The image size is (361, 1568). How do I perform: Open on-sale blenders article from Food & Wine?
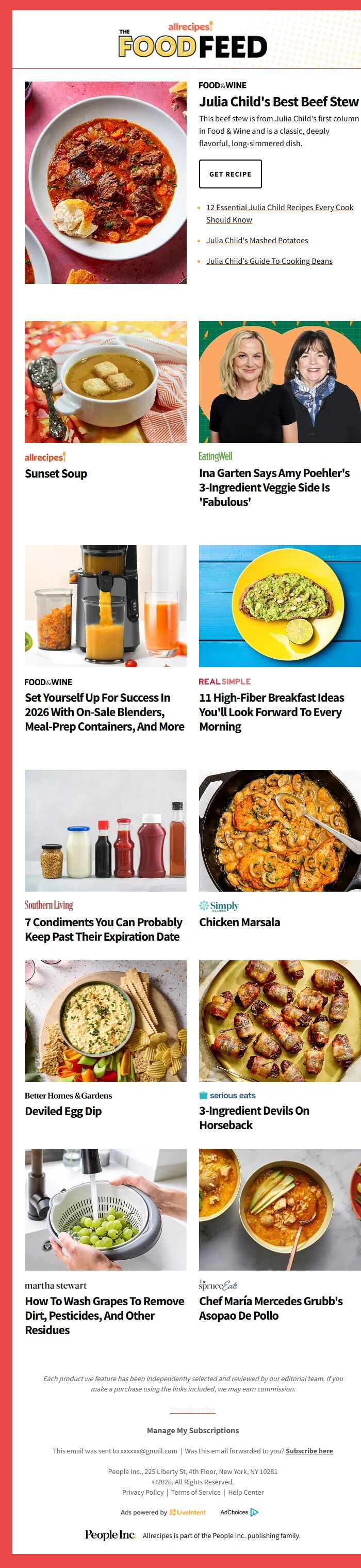105,711
